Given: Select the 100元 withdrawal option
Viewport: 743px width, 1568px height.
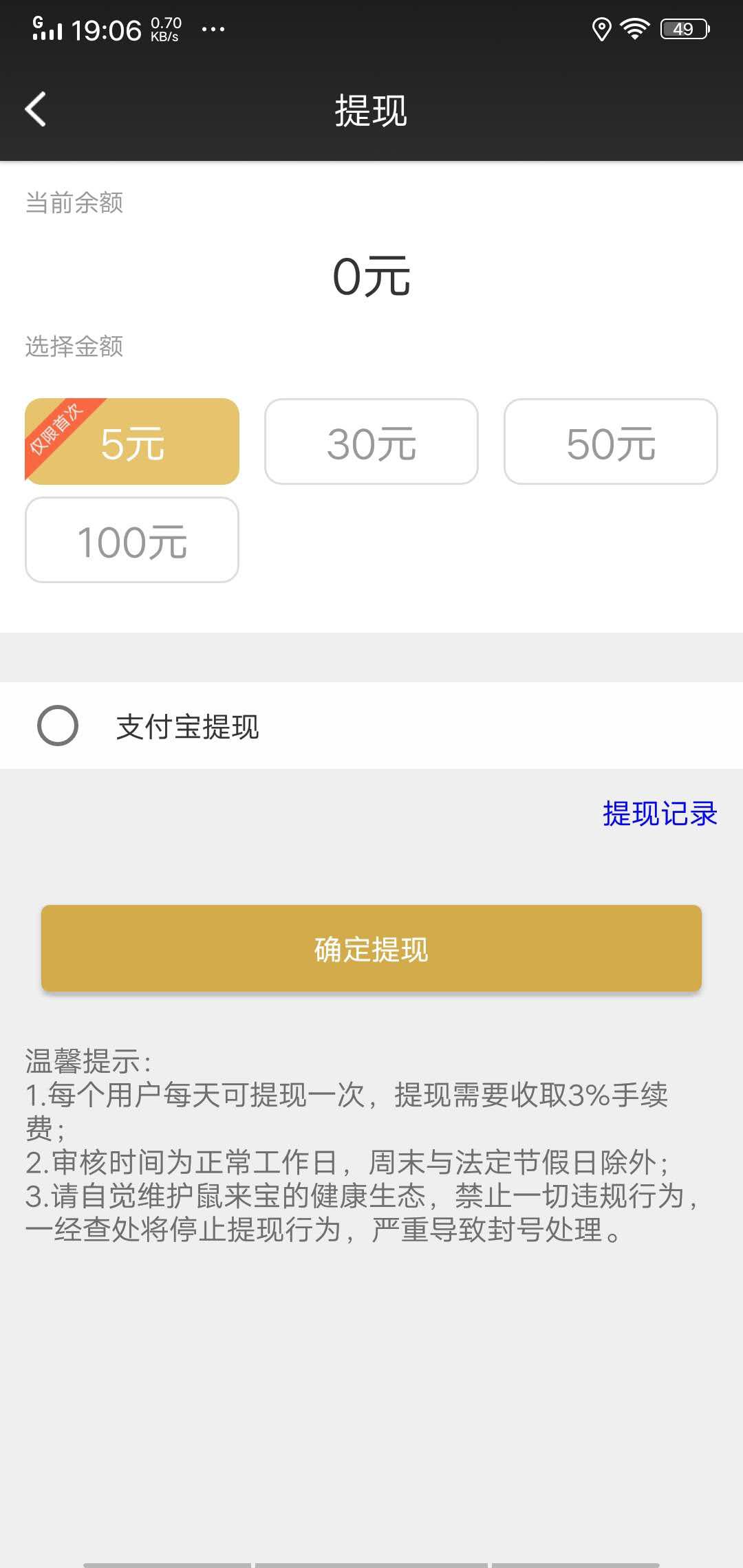Looking at the screenshot, I should 132,541.
